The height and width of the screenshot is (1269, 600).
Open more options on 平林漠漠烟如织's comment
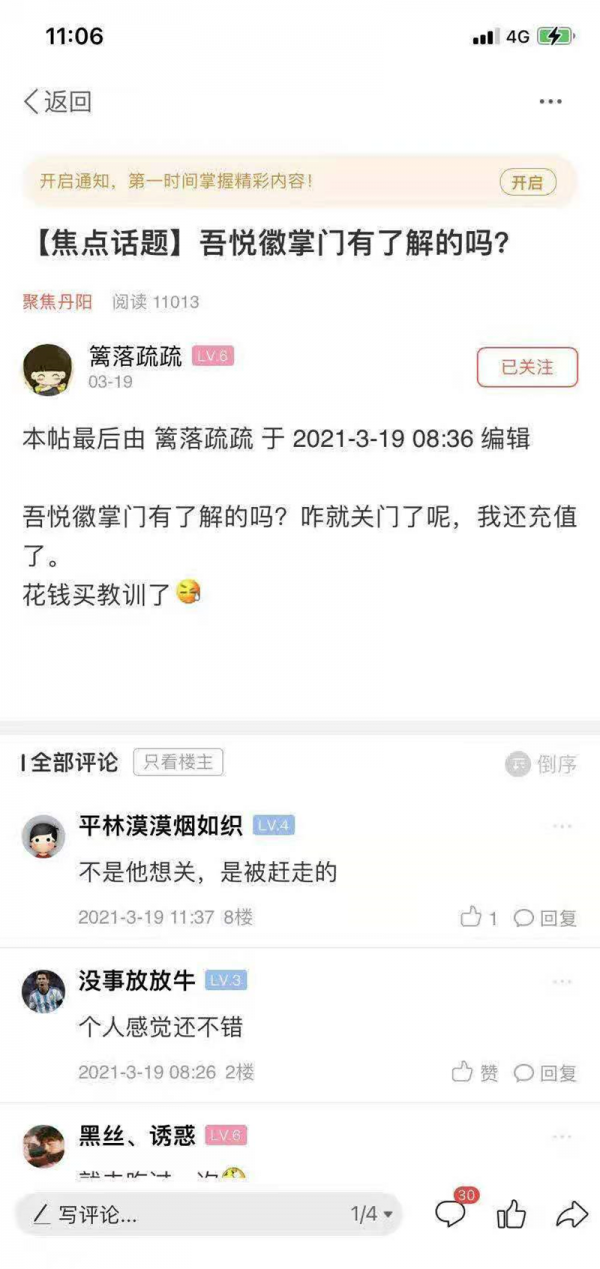pyautogui.click(x=562, y=826)
